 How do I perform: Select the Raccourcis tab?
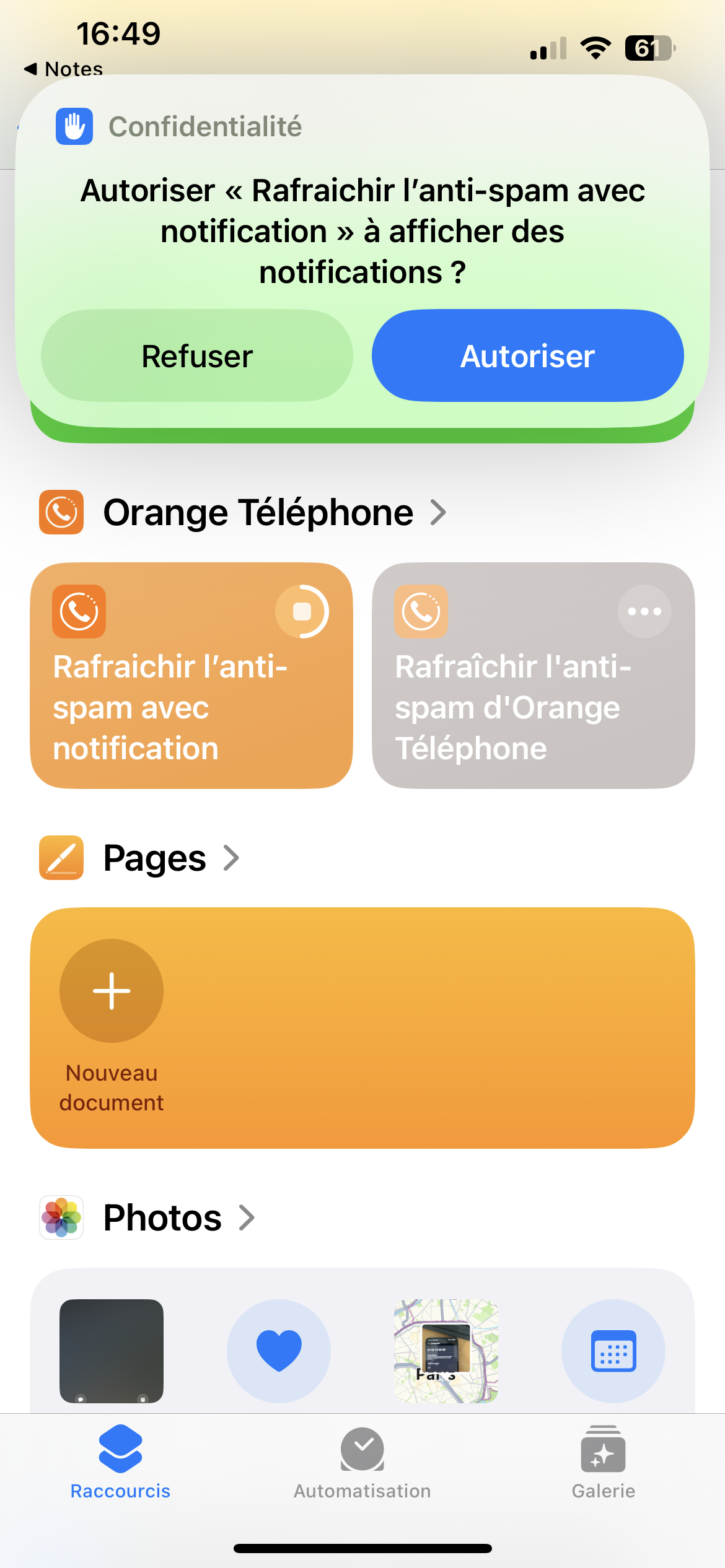[x=120, y=1464]
